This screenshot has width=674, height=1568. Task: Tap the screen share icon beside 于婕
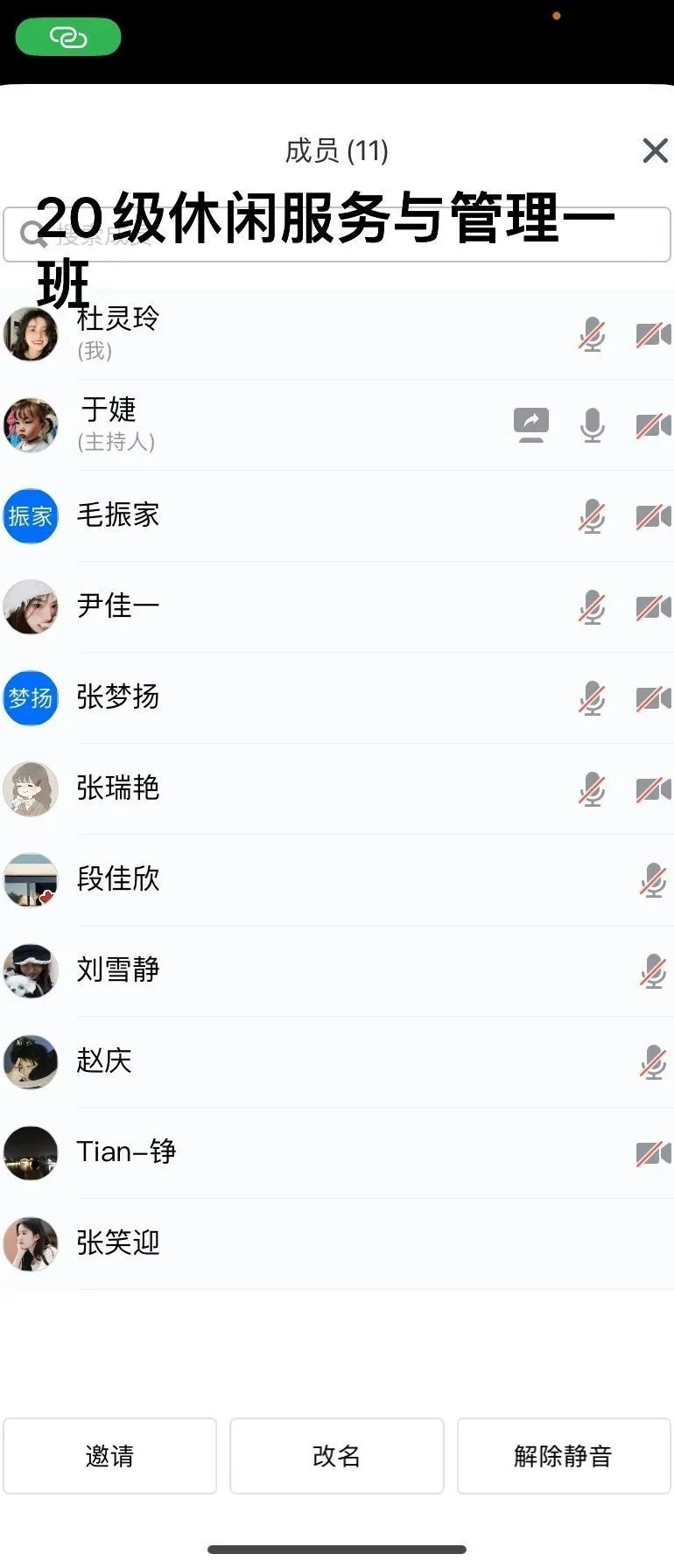coord(531,425)
